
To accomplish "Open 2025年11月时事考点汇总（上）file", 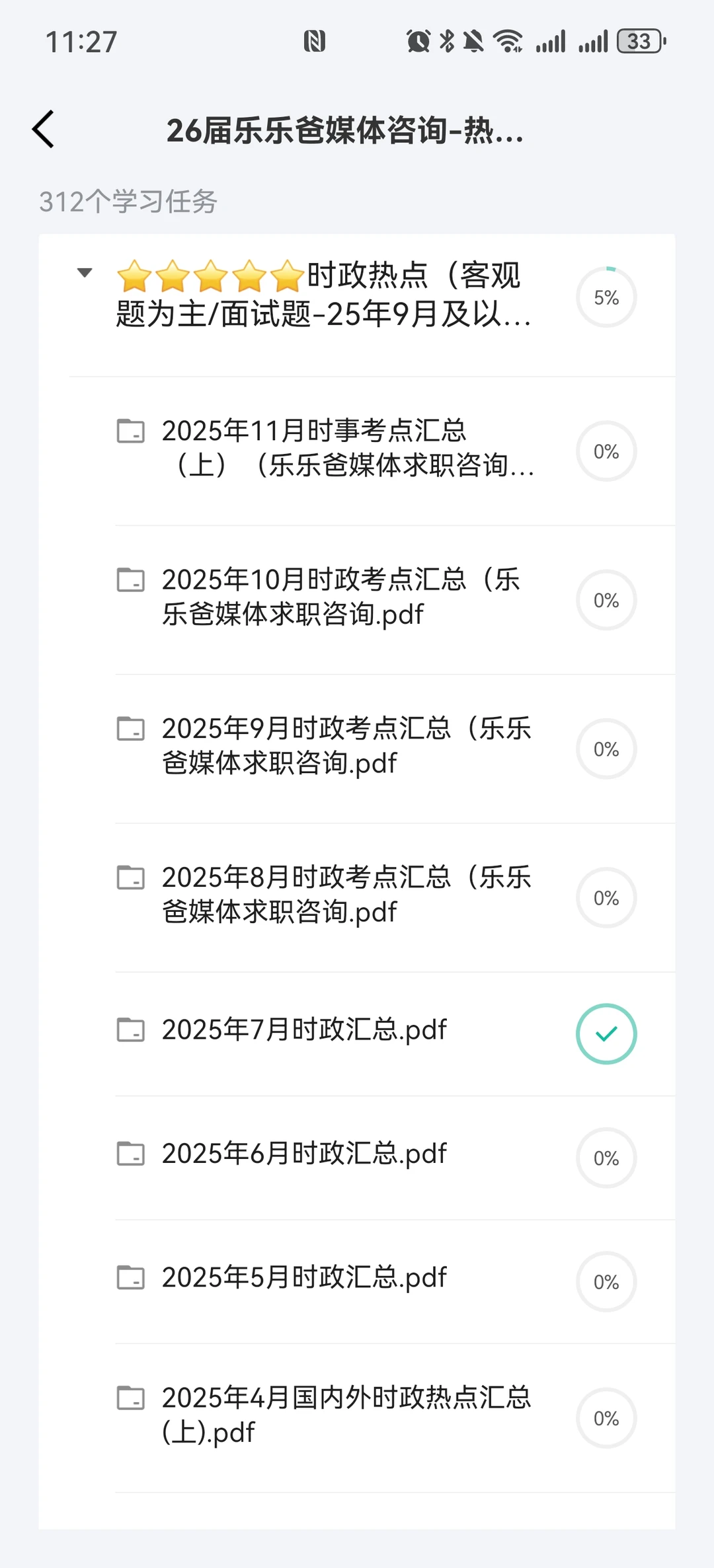I will point(395,451).
